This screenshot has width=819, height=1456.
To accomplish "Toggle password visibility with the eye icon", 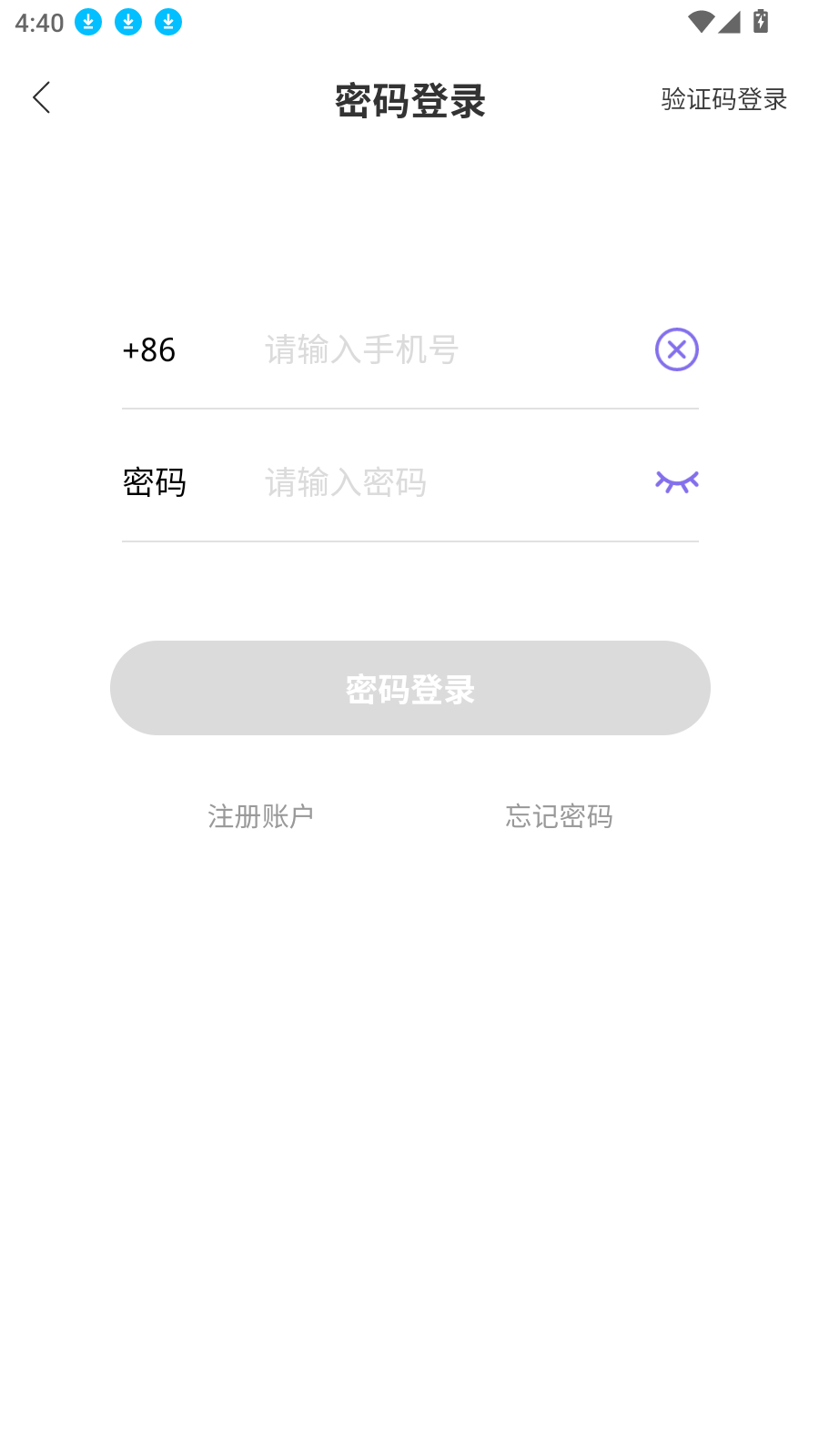I will (x=676, y=482).
